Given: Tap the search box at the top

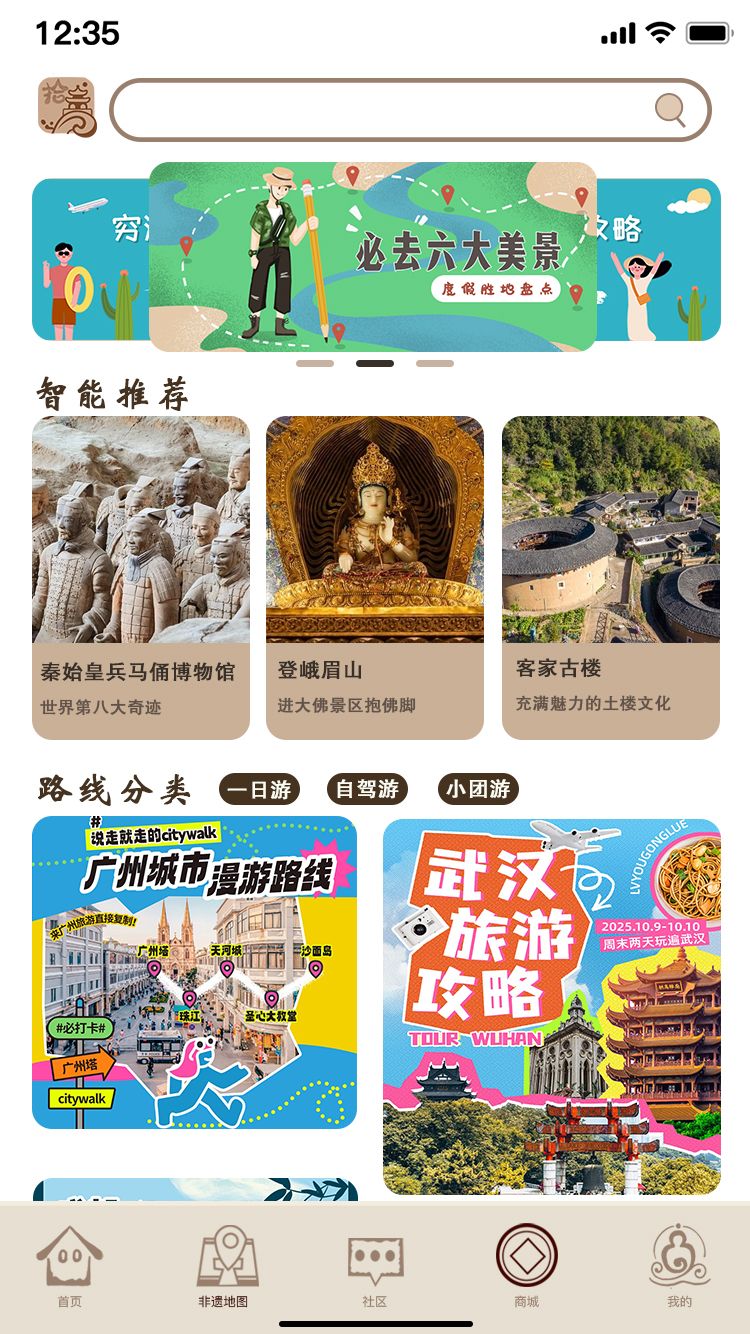Looking at the screenshot, I should [380, 110].
